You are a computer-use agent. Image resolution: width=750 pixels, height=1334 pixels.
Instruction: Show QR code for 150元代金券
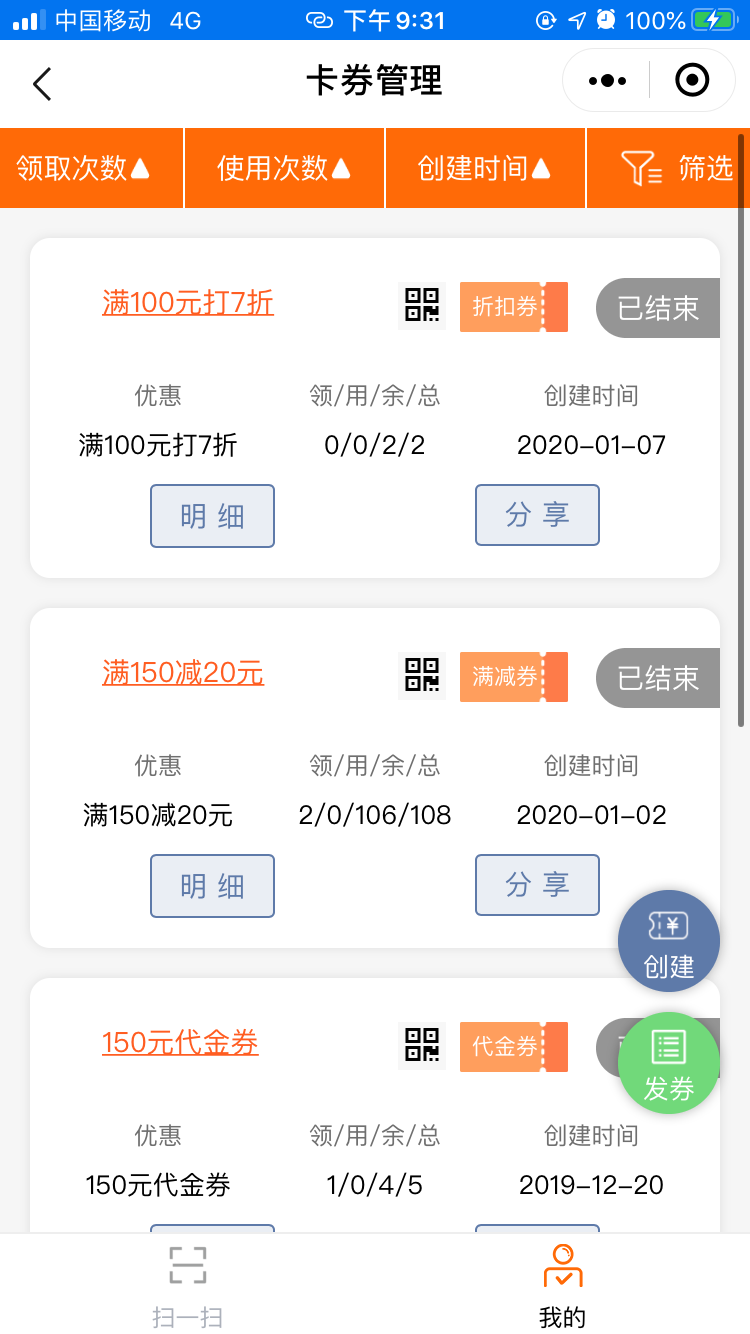[422, 1046]
